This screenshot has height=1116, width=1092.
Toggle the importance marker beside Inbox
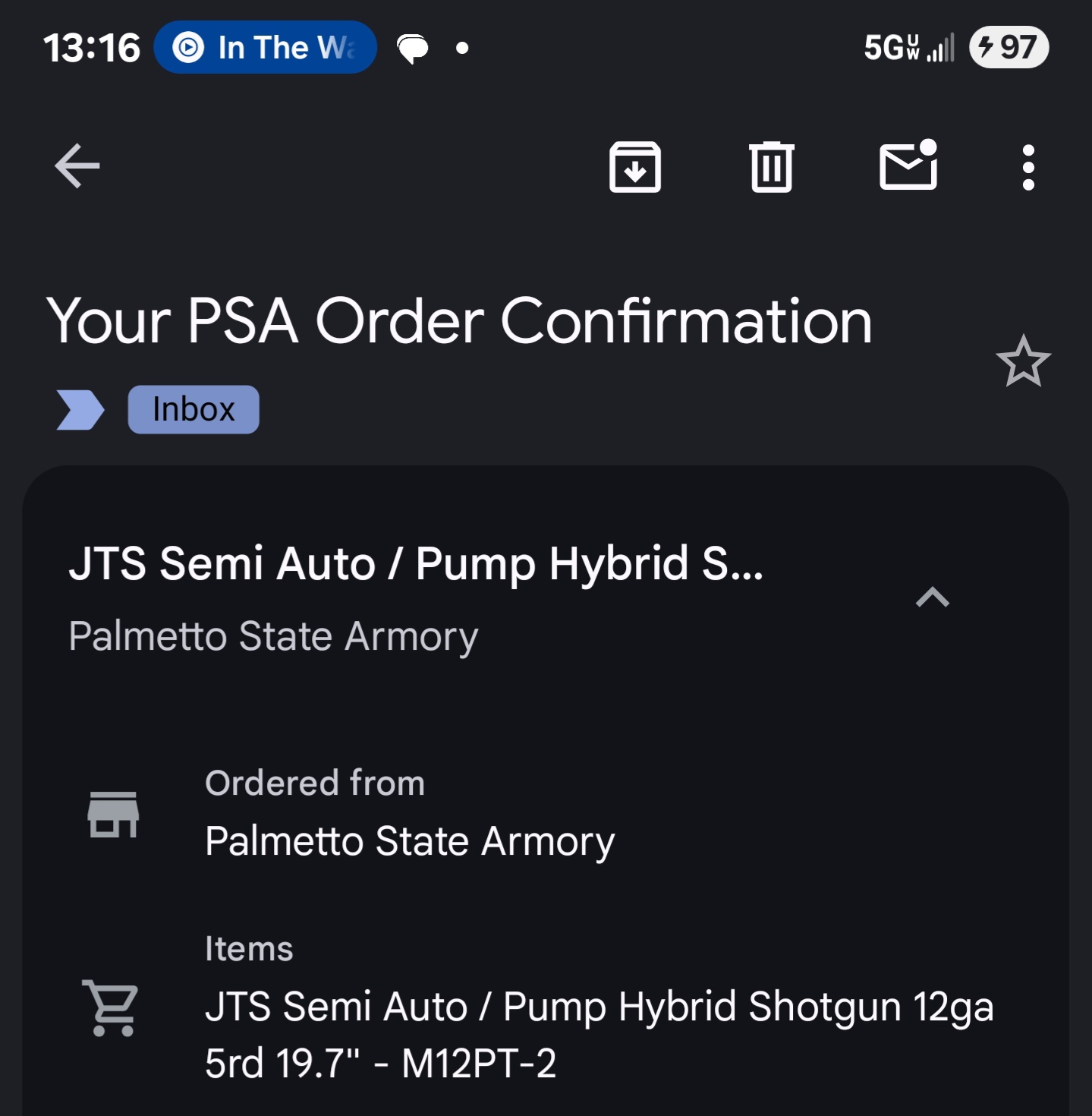pos(80,410)
